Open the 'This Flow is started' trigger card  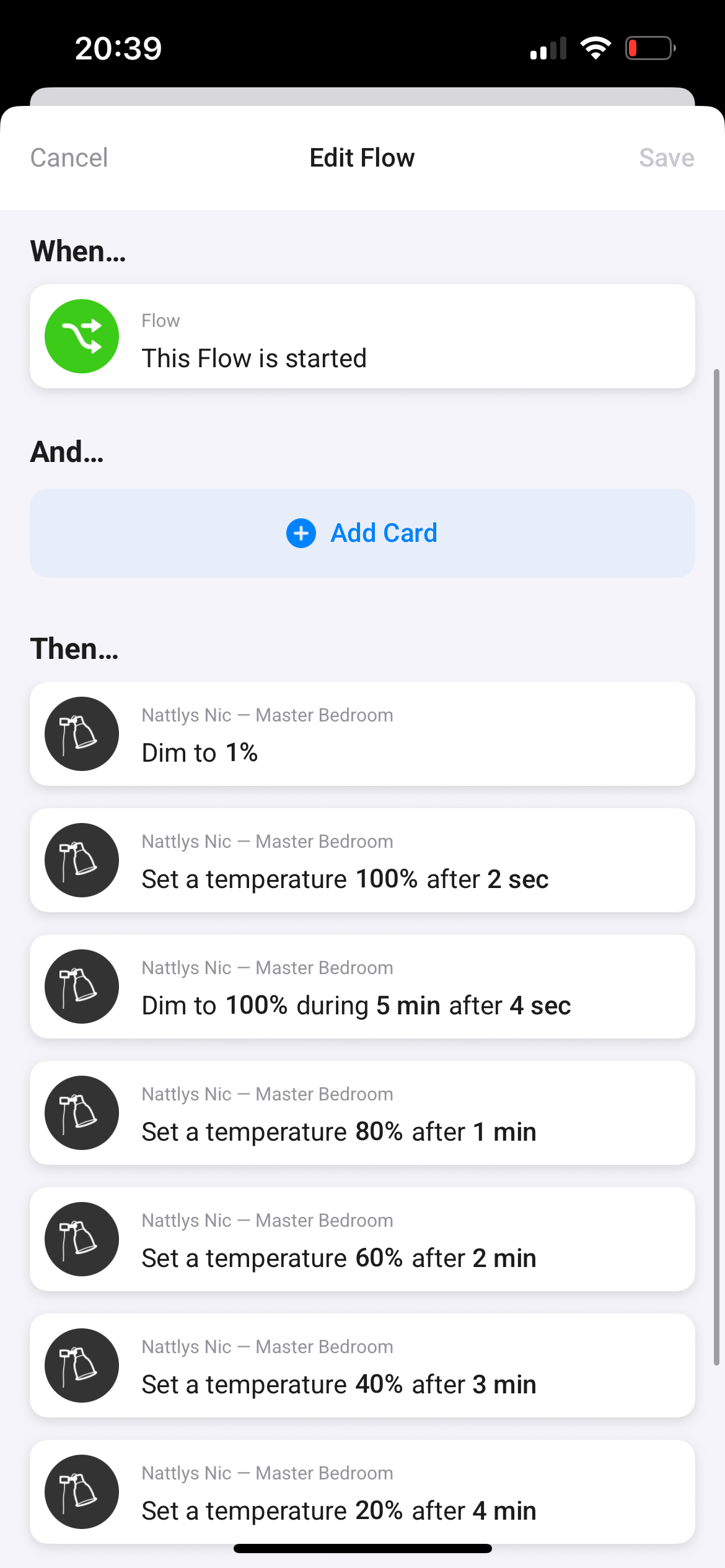[x=362, y=337]
